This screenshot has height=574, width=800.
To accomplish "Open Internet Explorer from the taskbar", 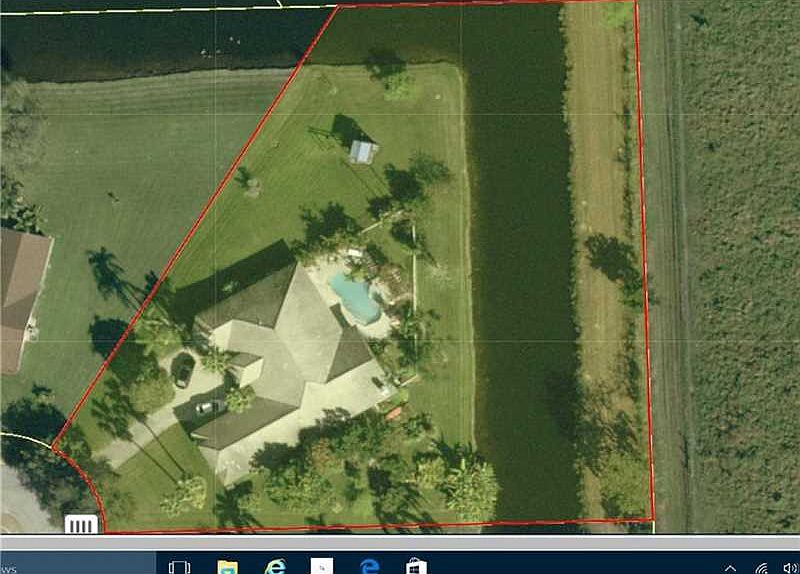I will (x=274, y=566).
